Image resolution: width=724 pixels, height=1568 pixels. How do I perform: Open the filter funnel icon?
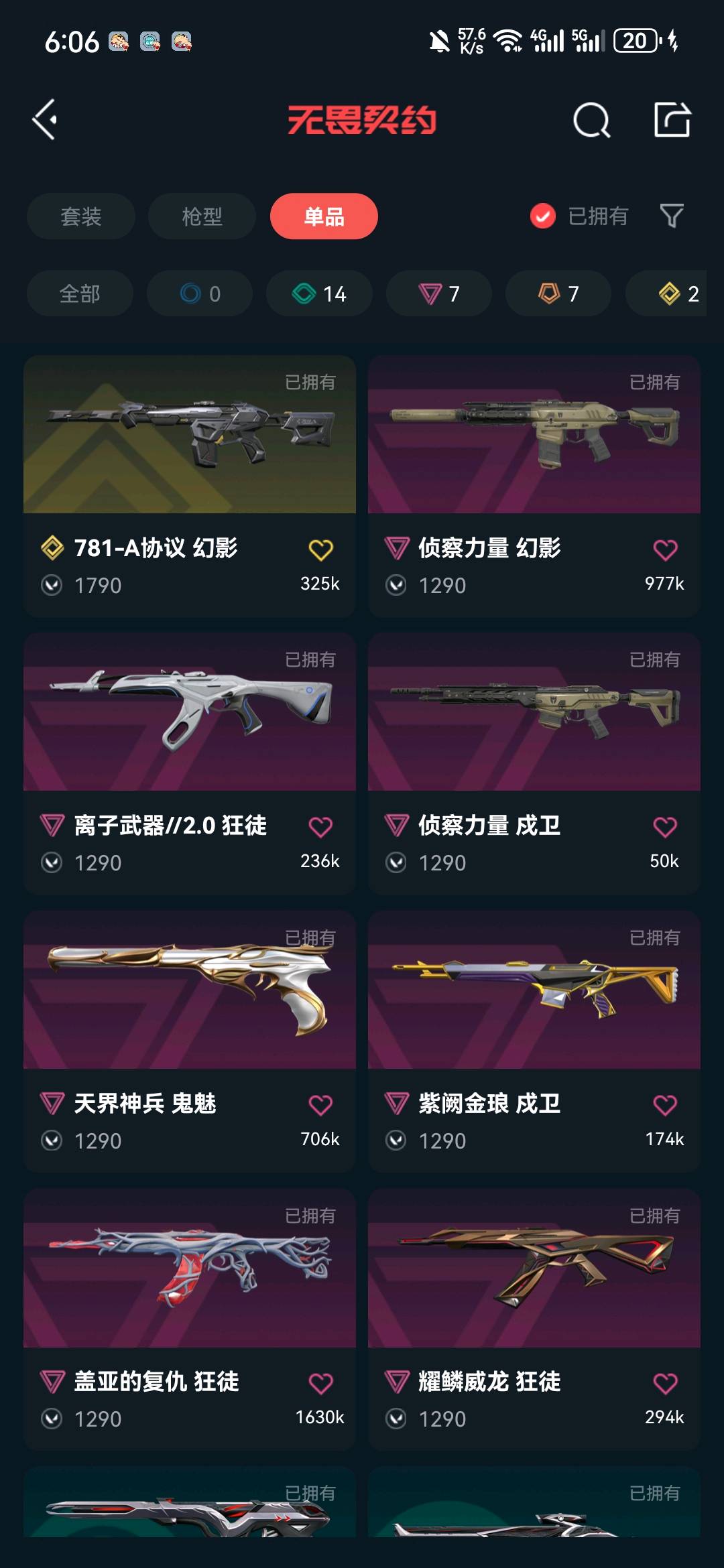coord(672,216)
